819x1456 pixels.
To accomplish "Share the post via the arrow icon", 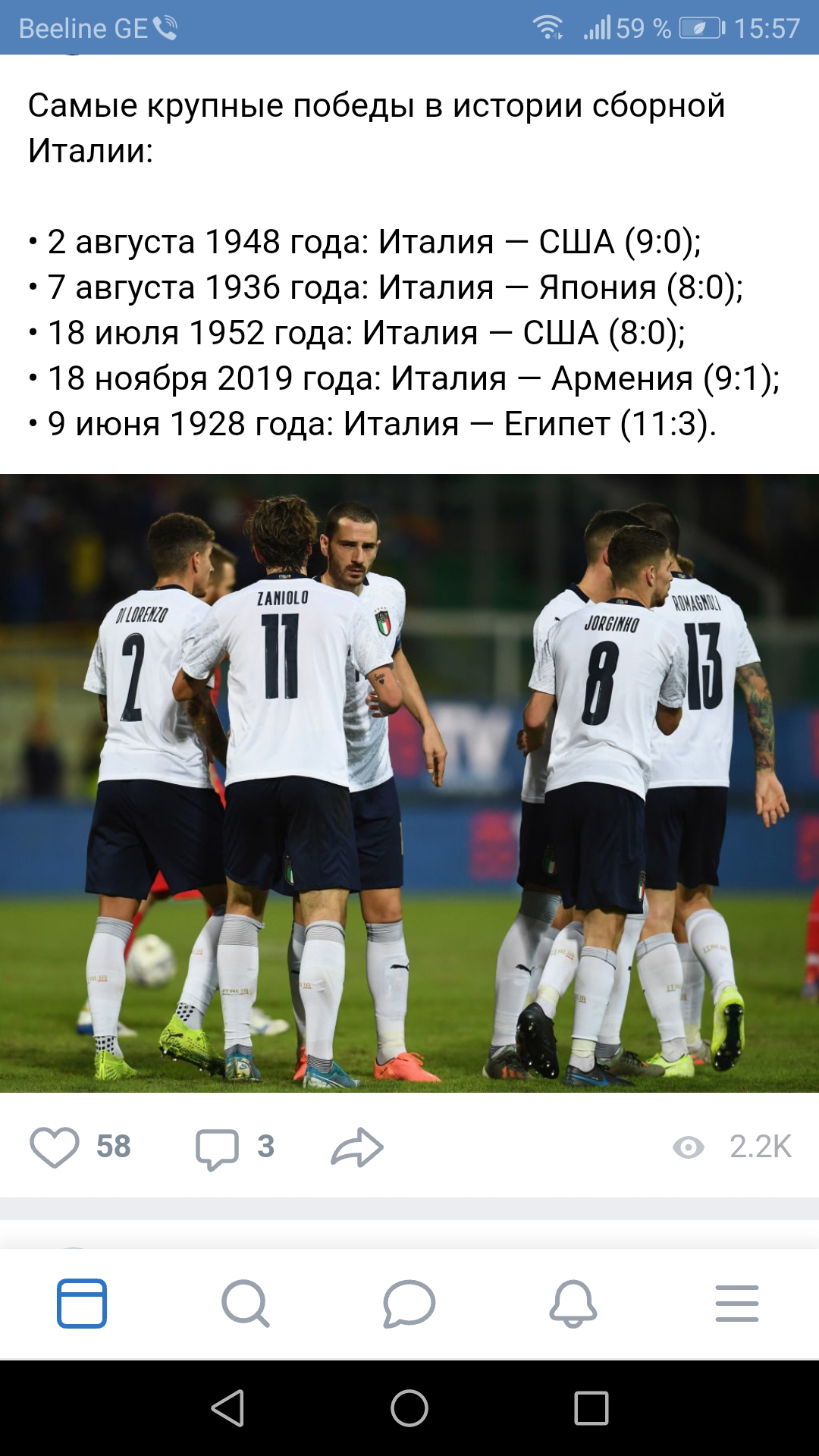I will [x=357, y=1147].
